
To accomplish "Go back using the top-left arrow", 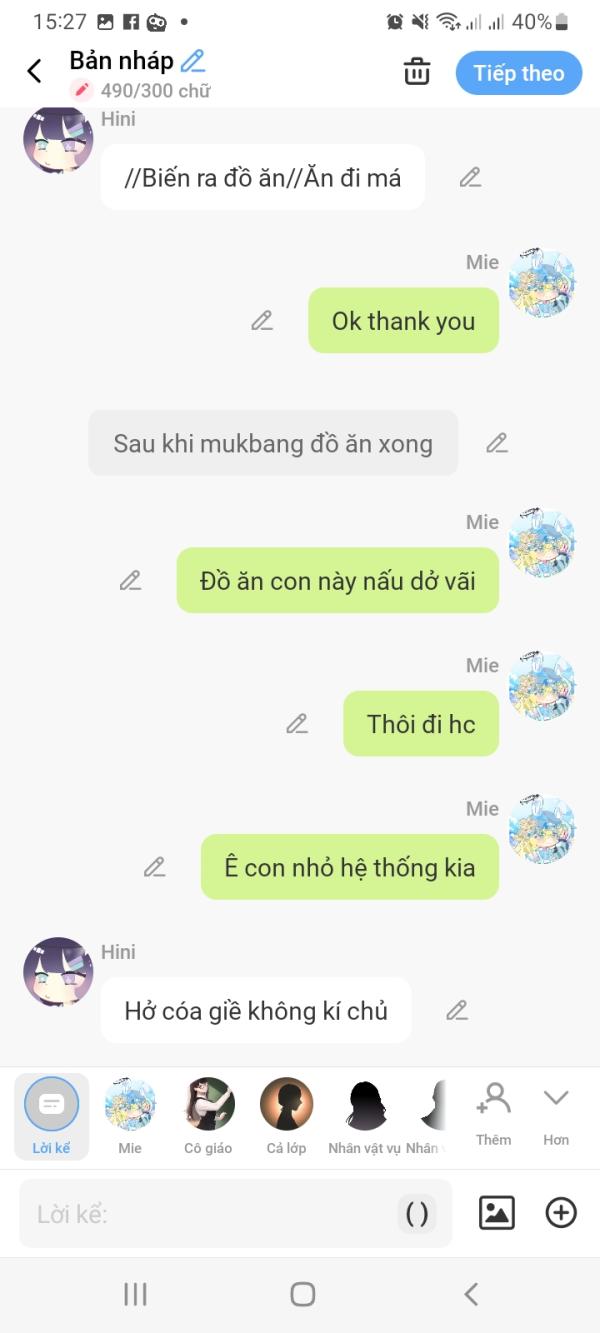I will coord(34,72).
